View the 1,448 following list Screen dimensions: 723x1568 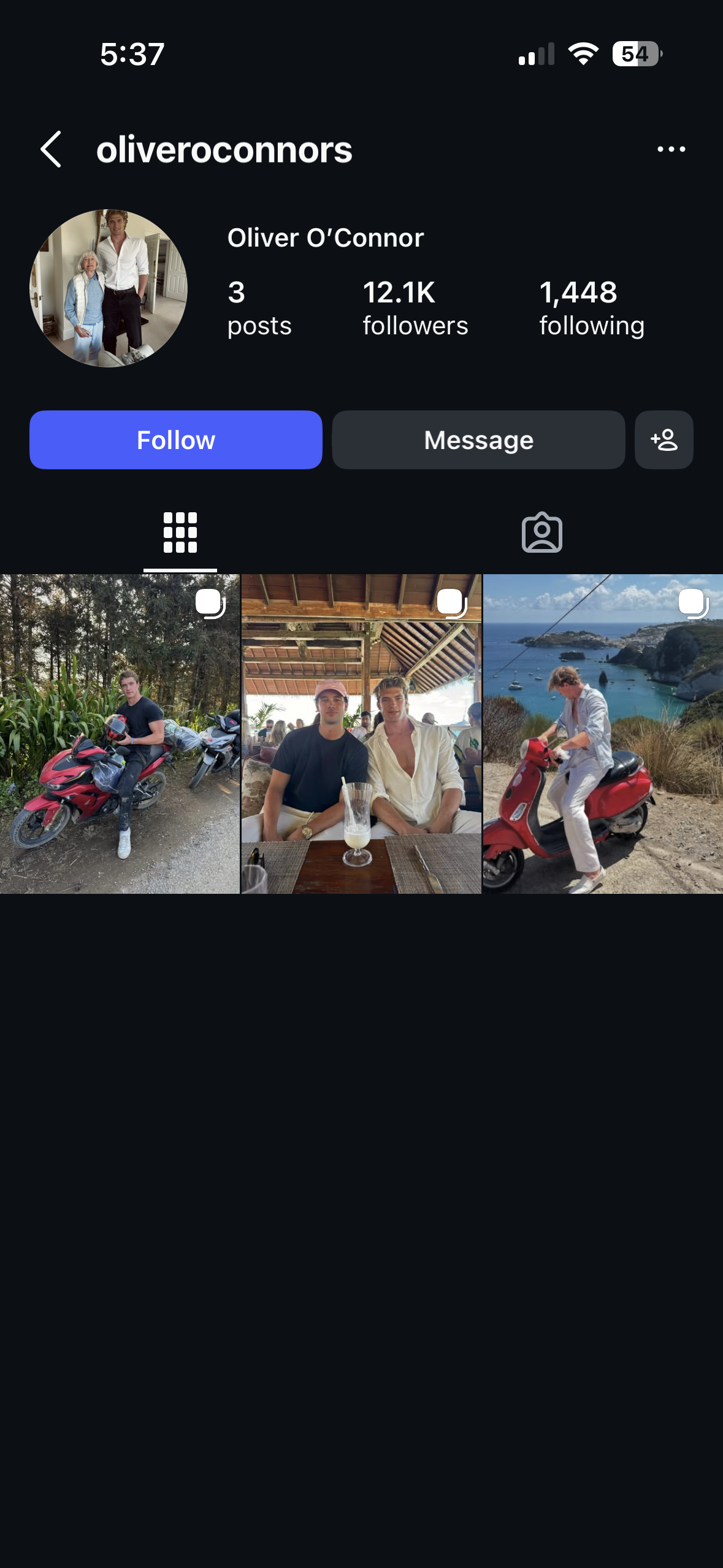click(x=591, y=308)
